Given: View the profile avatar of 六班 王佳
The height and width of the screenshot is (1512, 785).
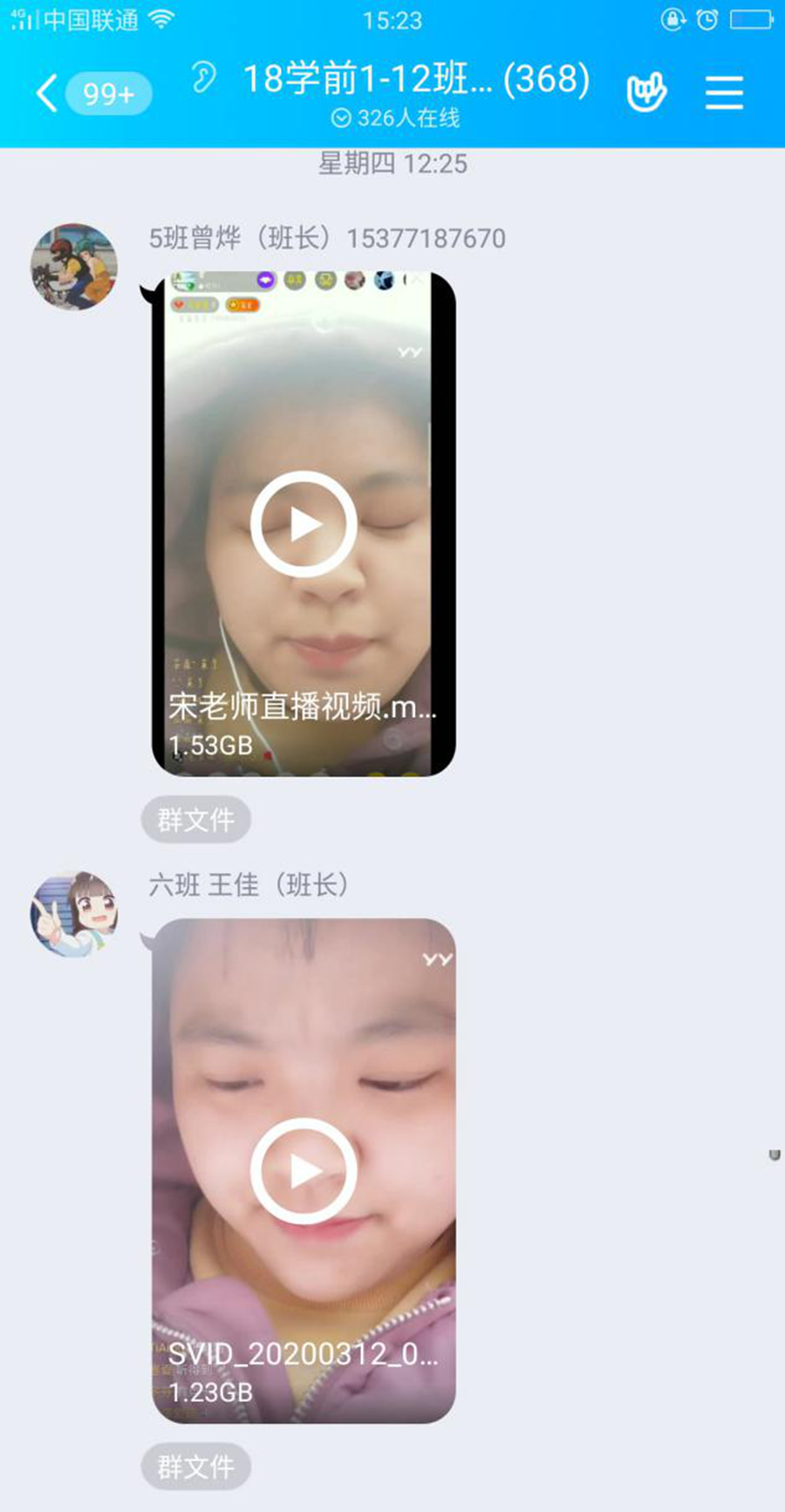Looking at the screenshot, I should (73, 914).
